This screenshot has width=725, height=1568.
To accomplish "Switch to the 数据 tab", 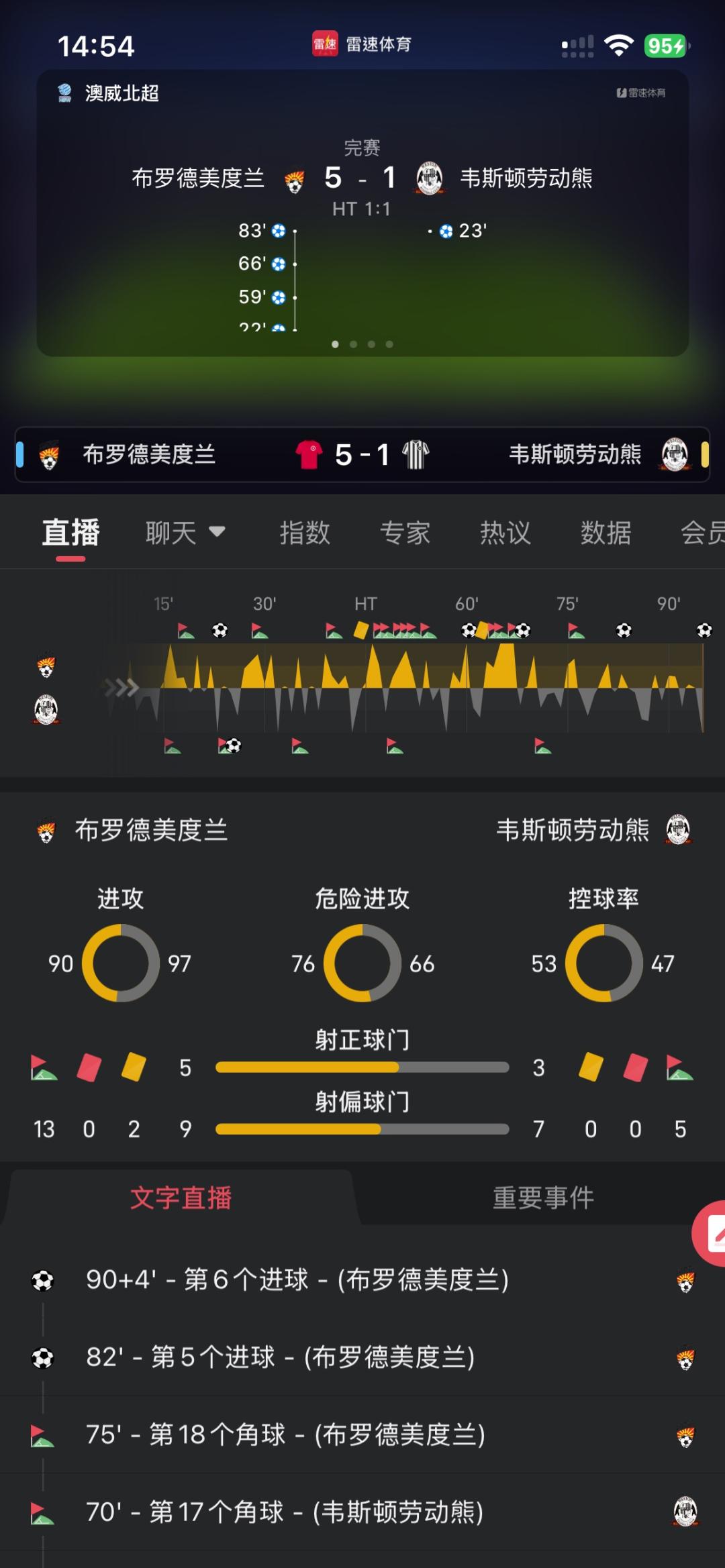I will point(606,533).
